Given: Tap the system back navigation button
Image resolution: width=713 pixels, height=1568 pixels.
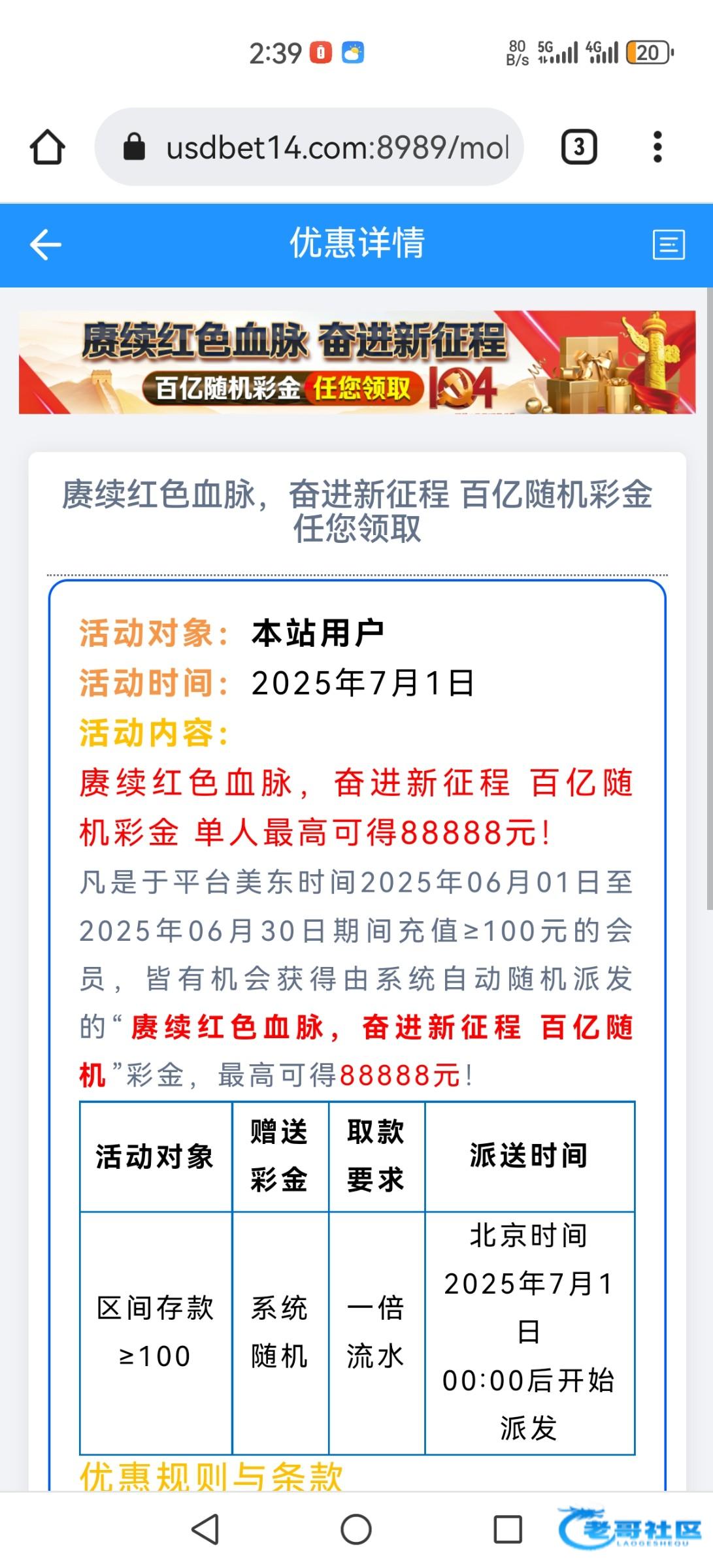Looking at the screenshot, I should (205, 1529).
